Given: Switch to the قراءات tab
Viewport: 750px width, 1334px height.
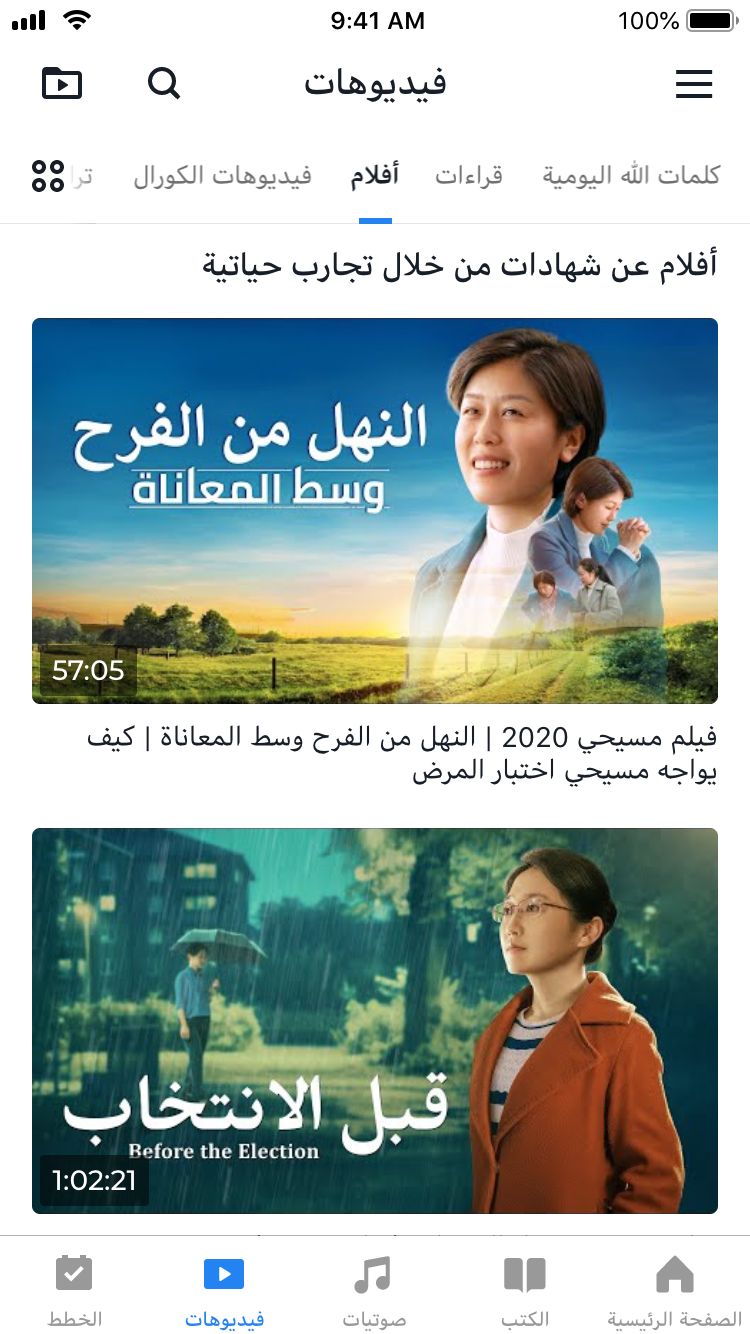Looking at the screenshot, I should (x=468, y=176).
